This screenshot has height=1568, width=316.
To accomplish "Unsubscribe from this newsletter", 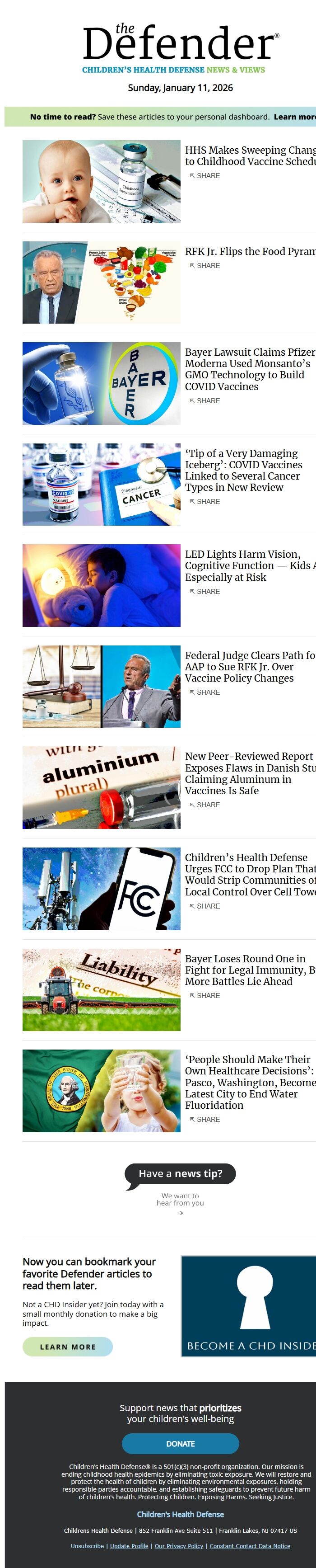I will pyautogui.click(x=87, y=1545).
